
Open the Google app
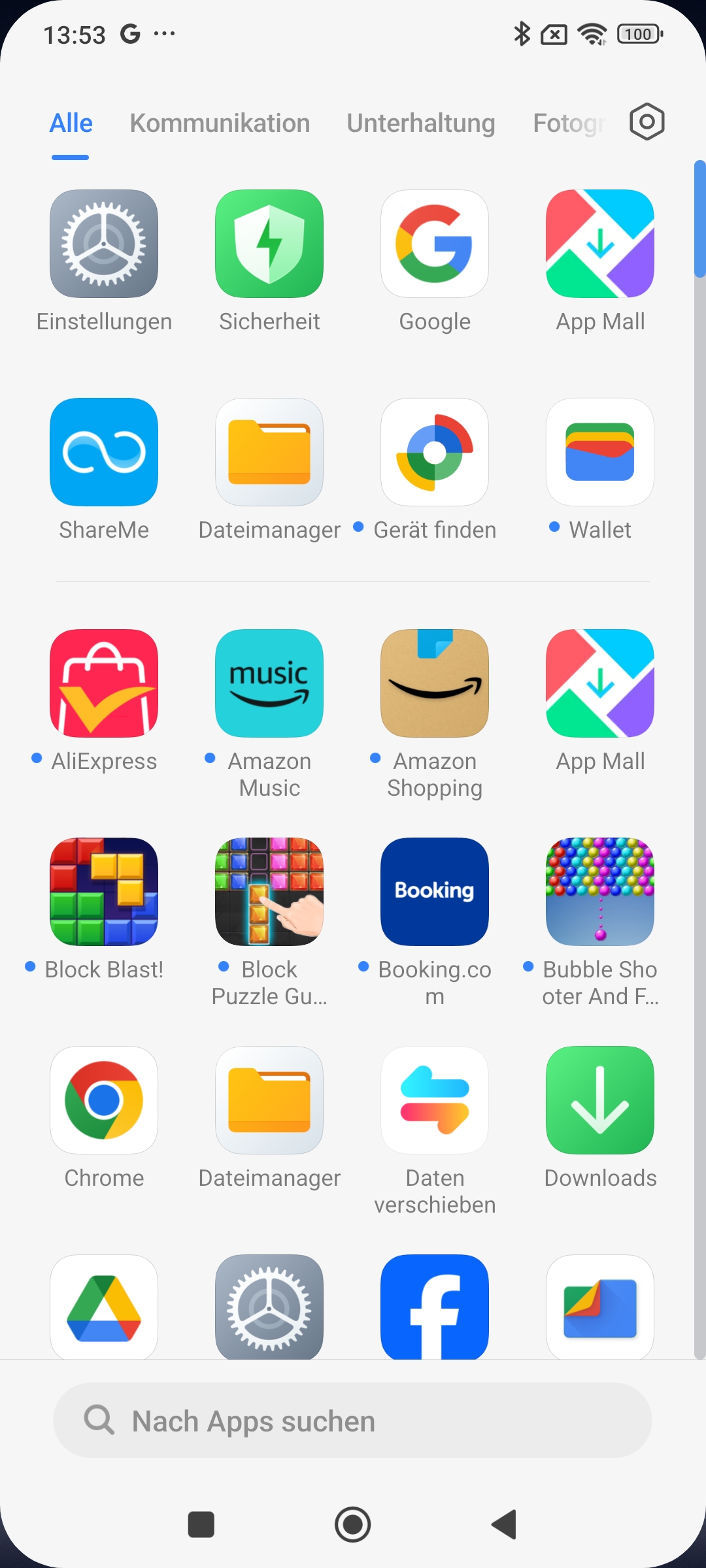[x=435, y=244]
